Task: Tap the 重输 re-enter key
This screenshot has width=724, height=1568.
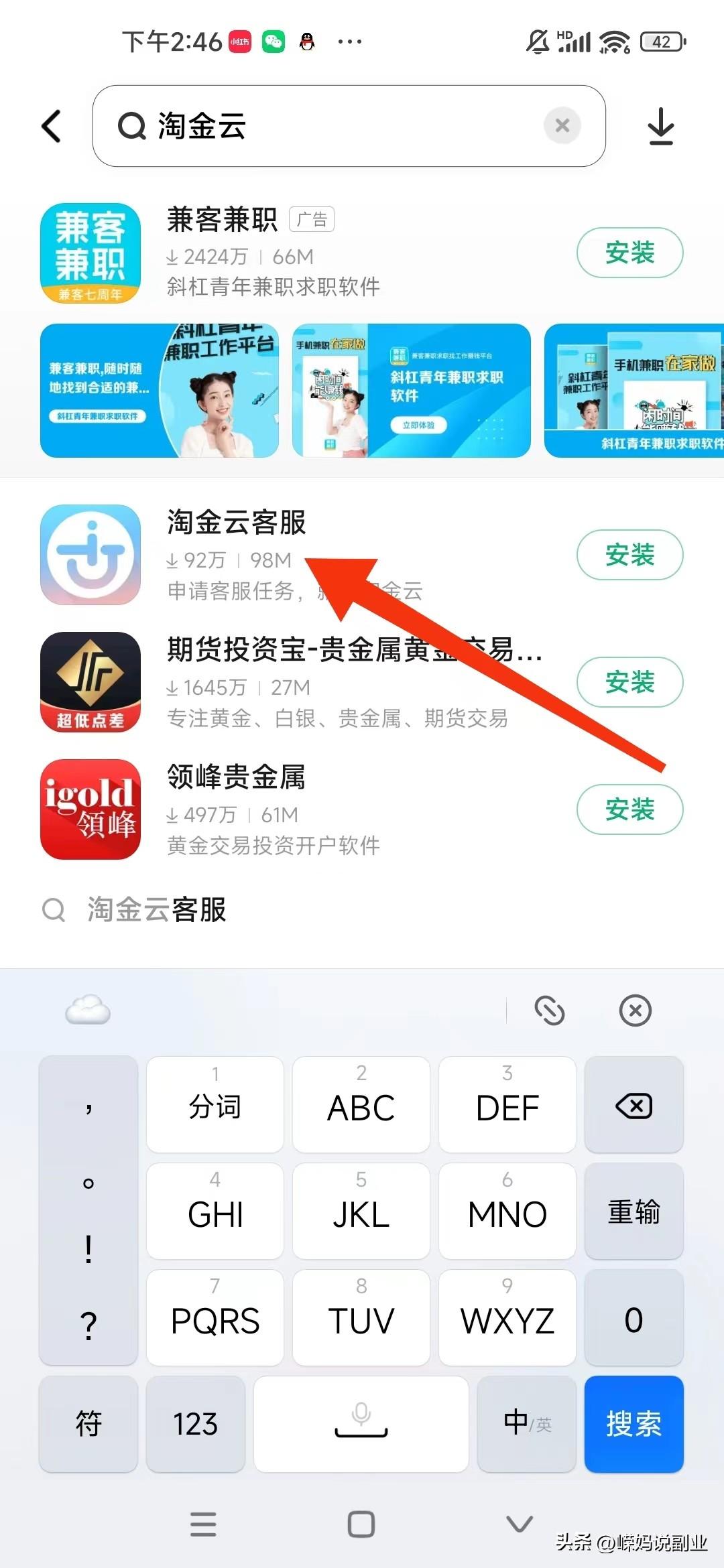Action: point(633,1212)
